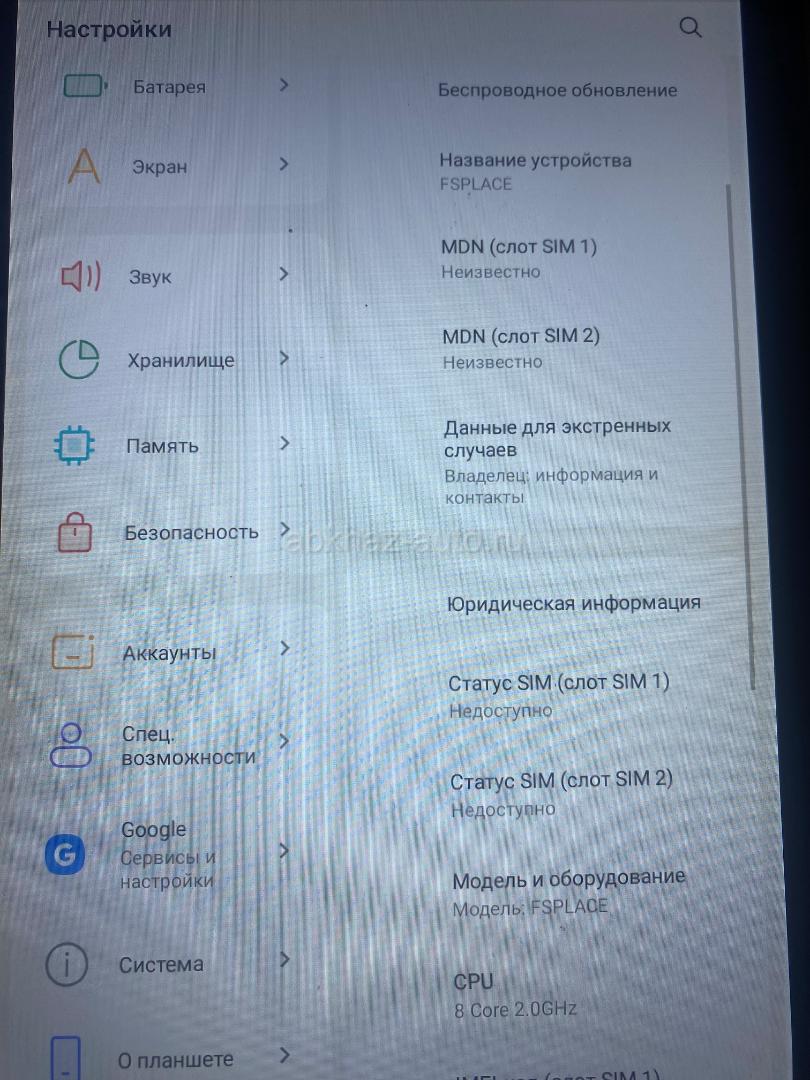Select the О планшете section
The image size is (810, 1080).
point(175,1059)
